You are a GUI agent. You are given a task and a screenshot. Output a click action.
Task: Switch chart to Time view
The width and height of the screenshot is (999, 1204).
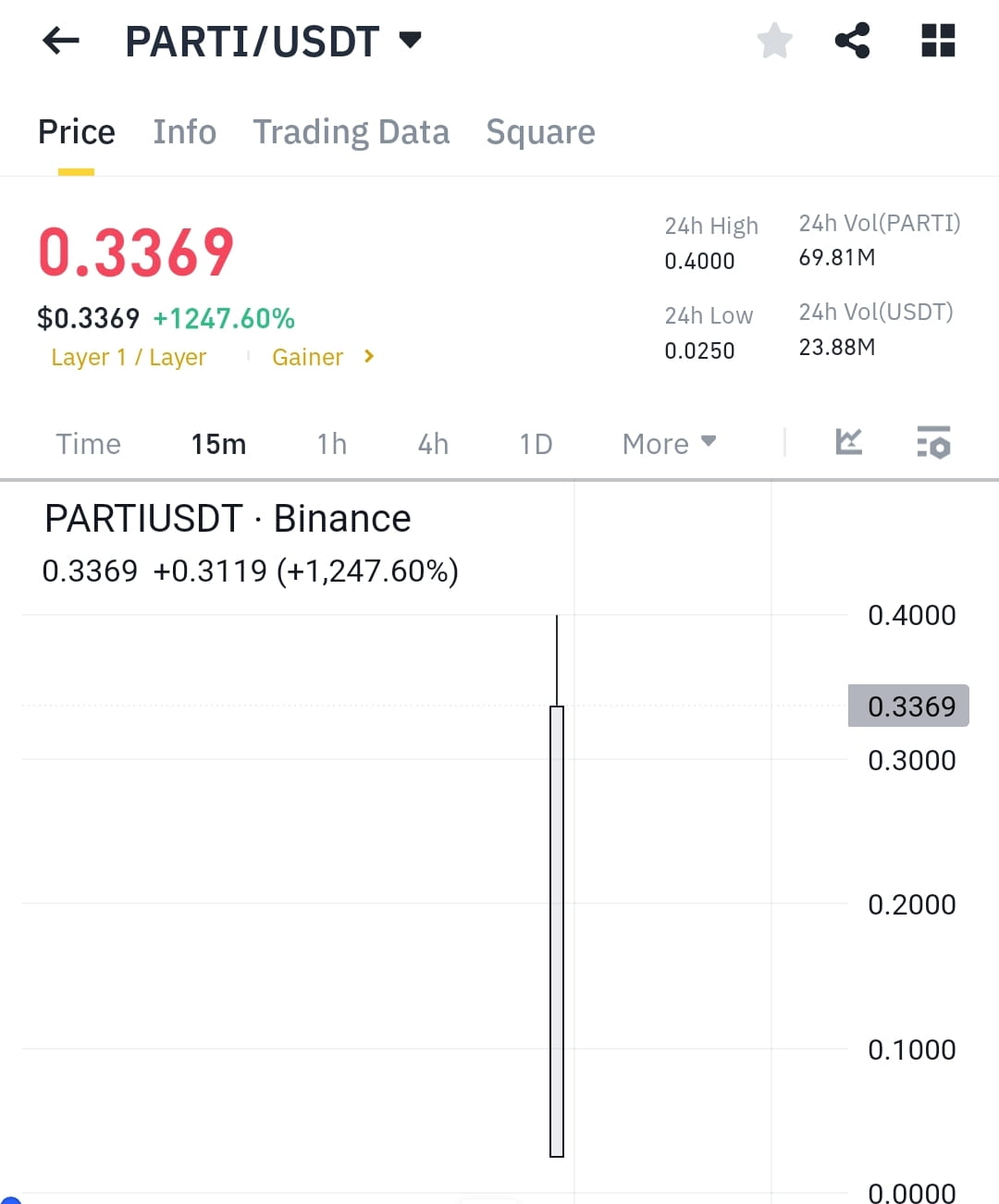click(88, 444)
